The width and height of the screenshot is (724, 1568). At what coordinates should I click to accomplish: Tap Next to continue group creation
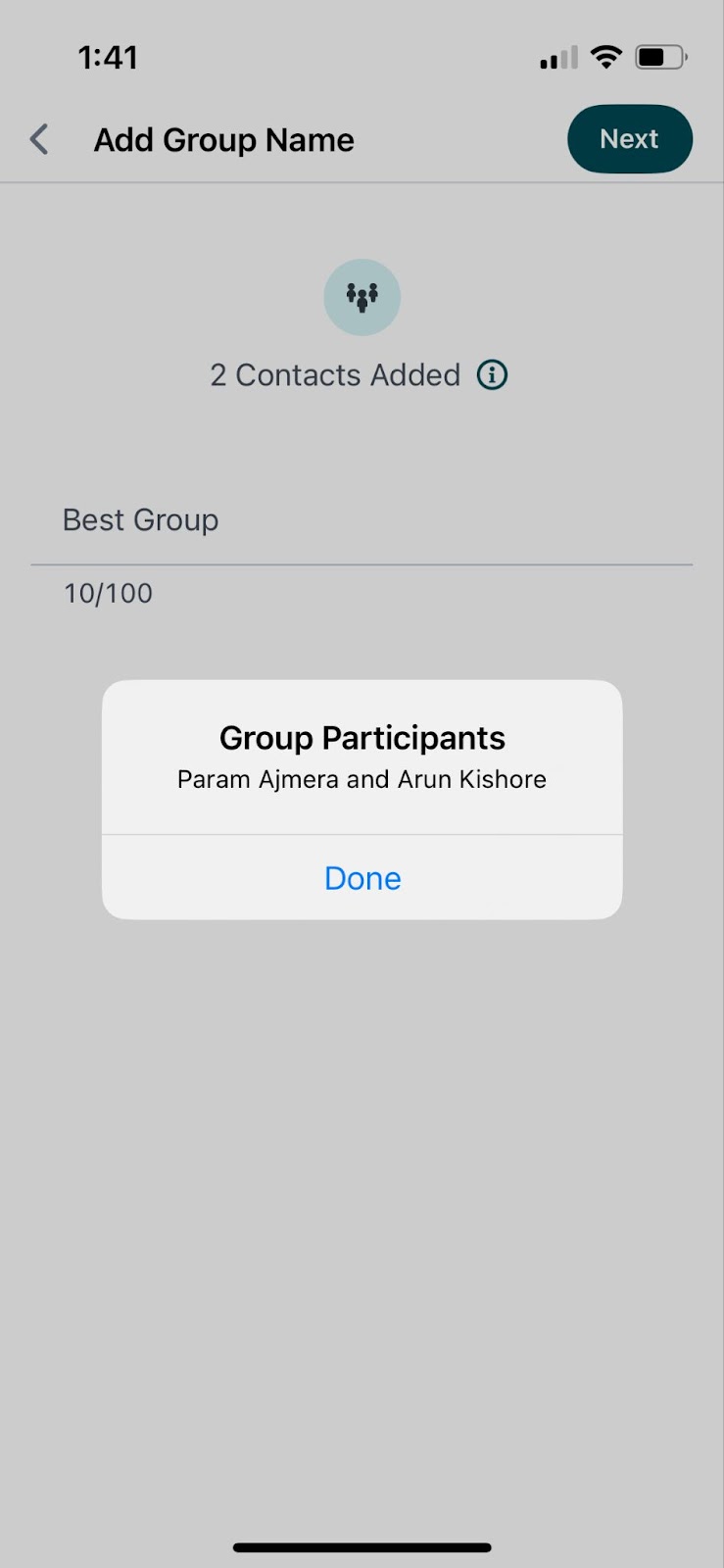pos(630,139)
